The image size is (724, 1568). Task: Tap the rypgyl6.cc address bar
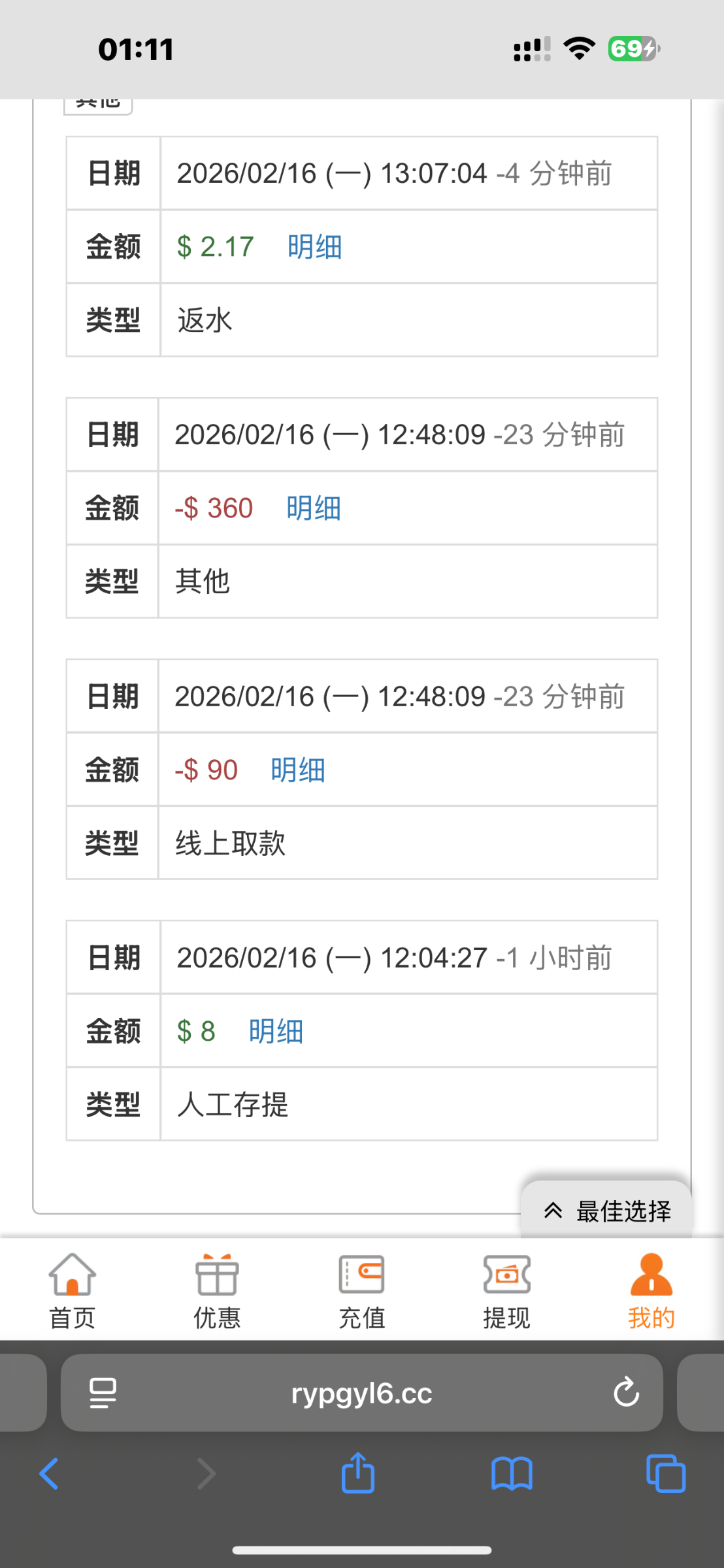point(361,1394)
